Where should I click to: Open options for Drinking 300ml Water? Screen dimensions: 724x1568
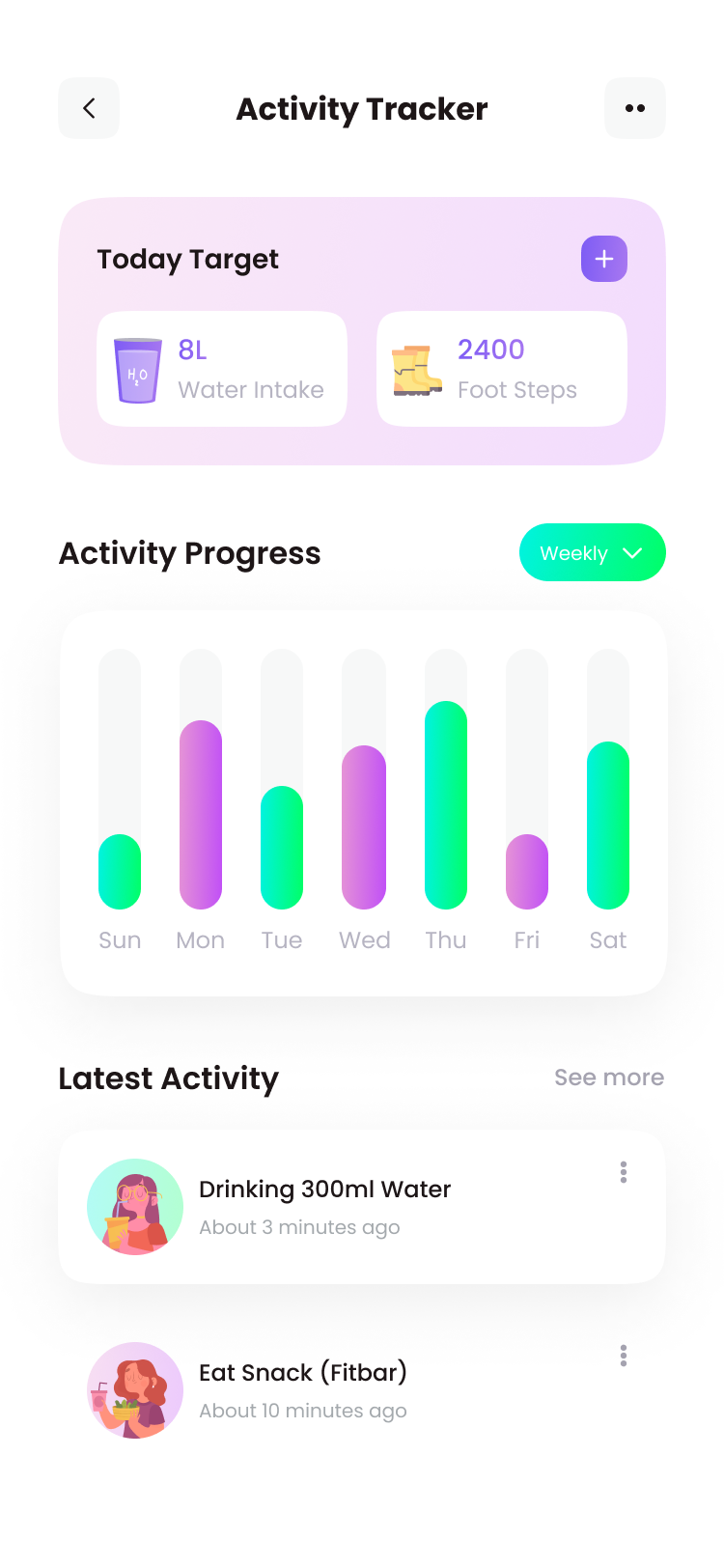point(624,1172)
